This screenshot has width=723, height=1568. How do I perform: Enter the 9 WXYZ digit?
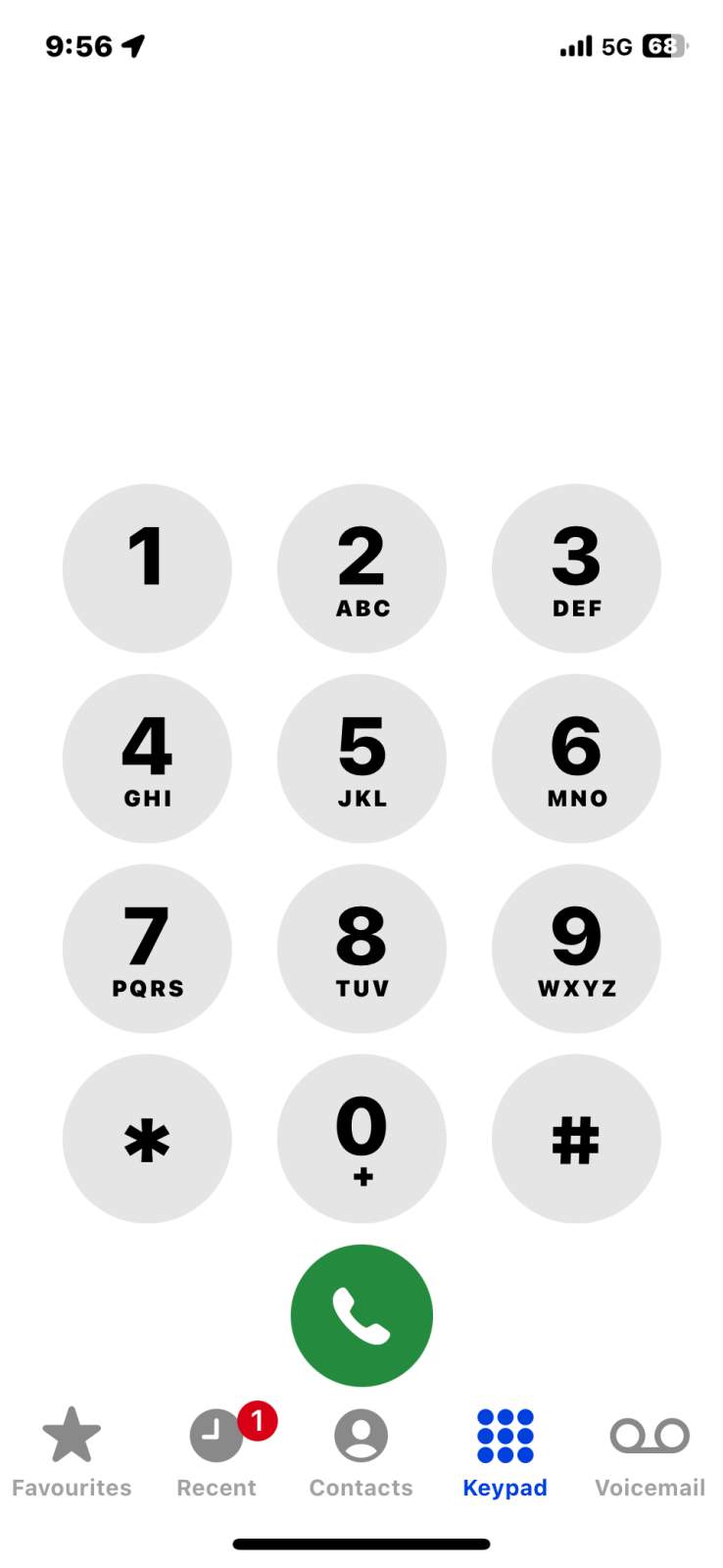576,949
